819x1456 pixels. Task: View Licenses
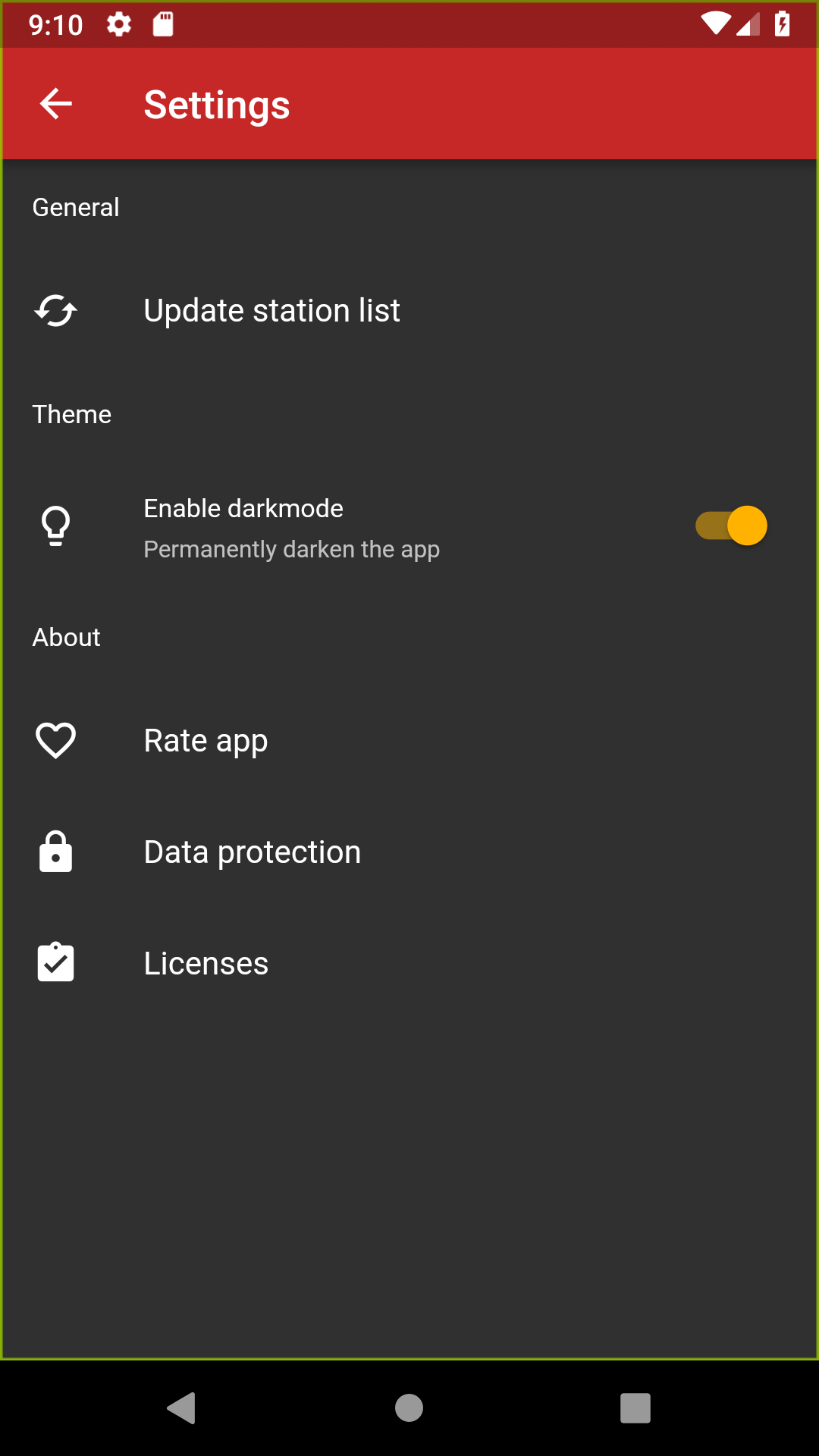tap(409, 964)
